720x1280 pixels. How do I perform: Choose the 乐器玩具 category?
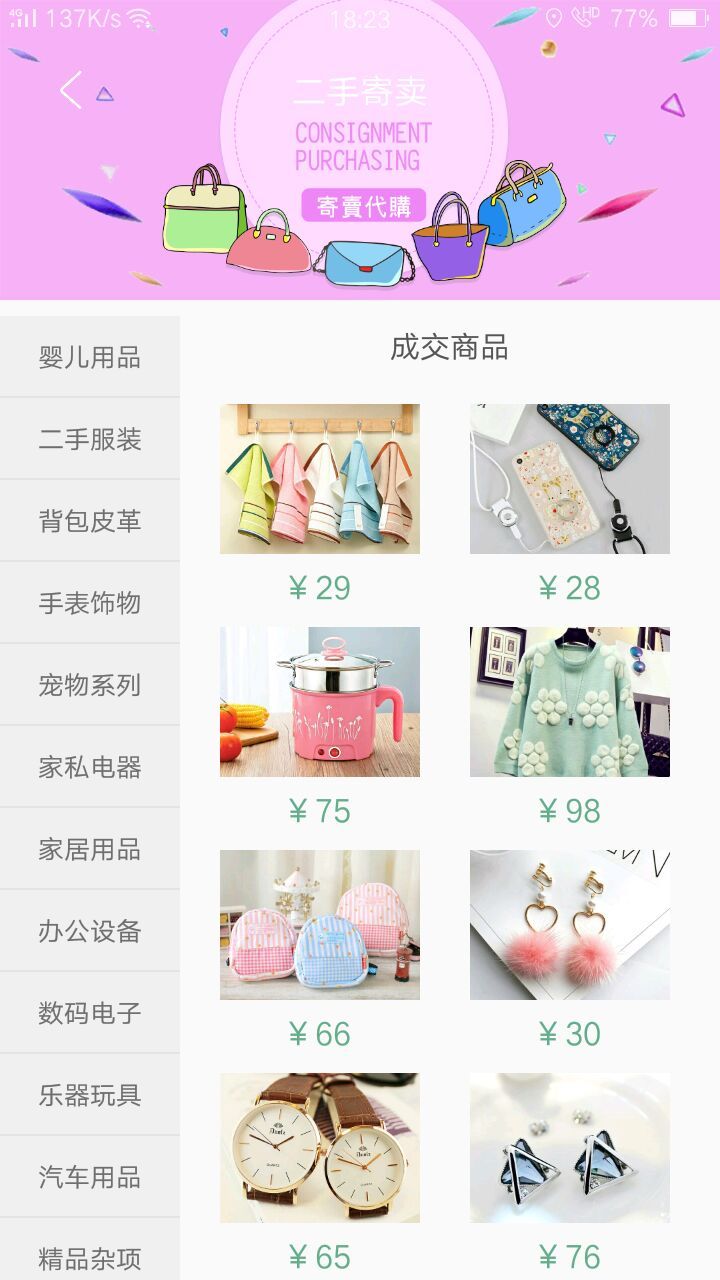coord(90,1095)
